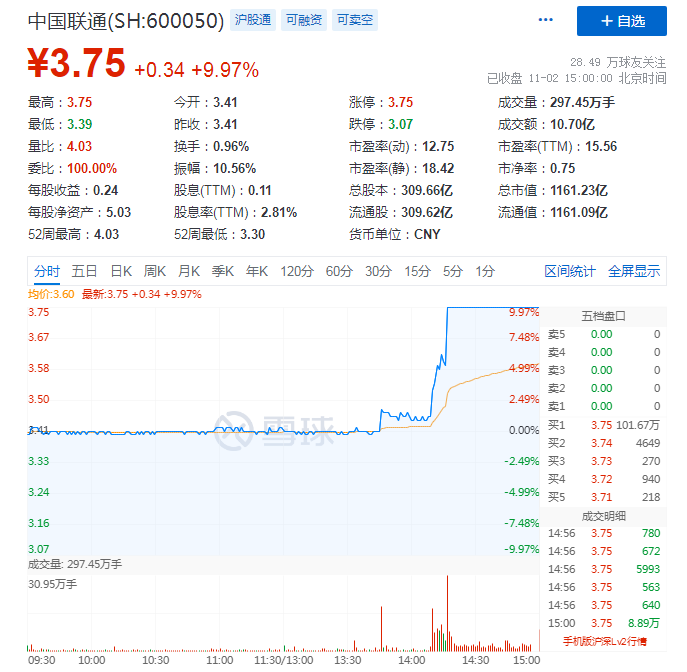
Task: Switch to the 120分 chart
Action: click(x=296, y=271)
